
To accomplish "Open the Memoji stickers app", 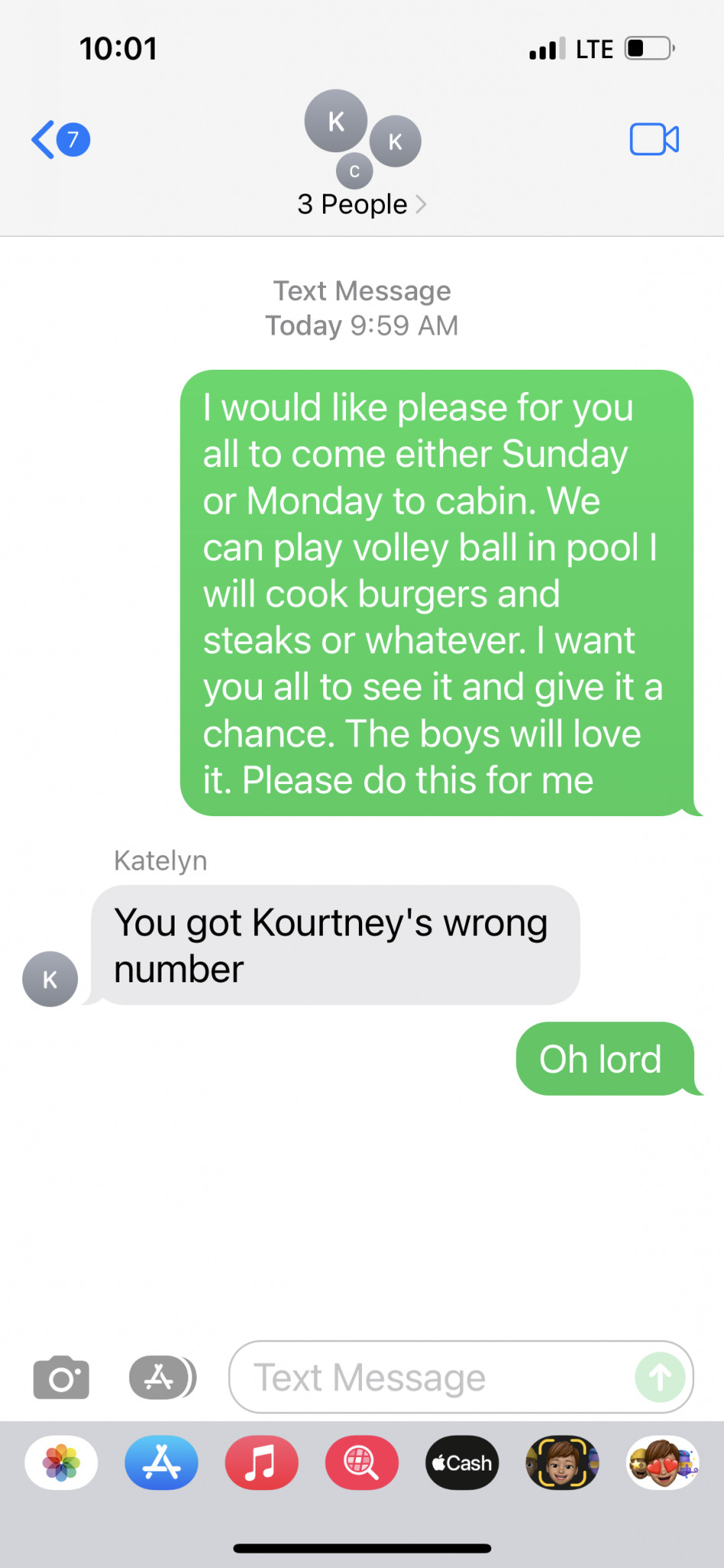I will tap(662, 1462).
